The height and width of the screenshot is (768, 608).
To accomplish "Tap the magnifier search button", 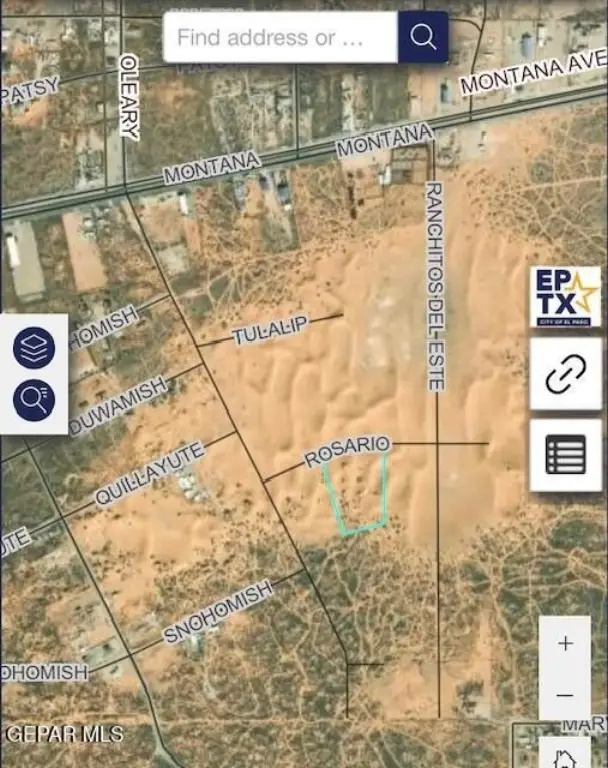I will click(x=422, y=38).
